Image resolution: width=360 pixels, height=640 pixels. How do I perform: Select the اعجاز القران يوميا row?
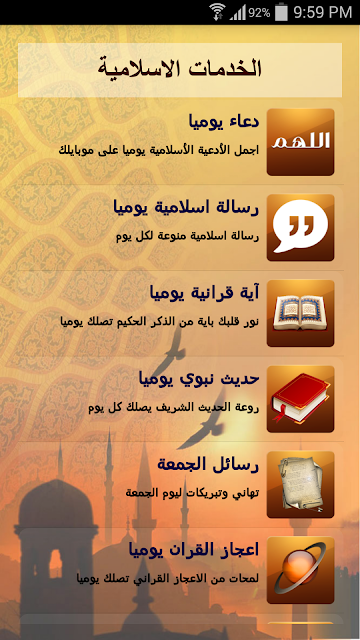coord(180,570)
